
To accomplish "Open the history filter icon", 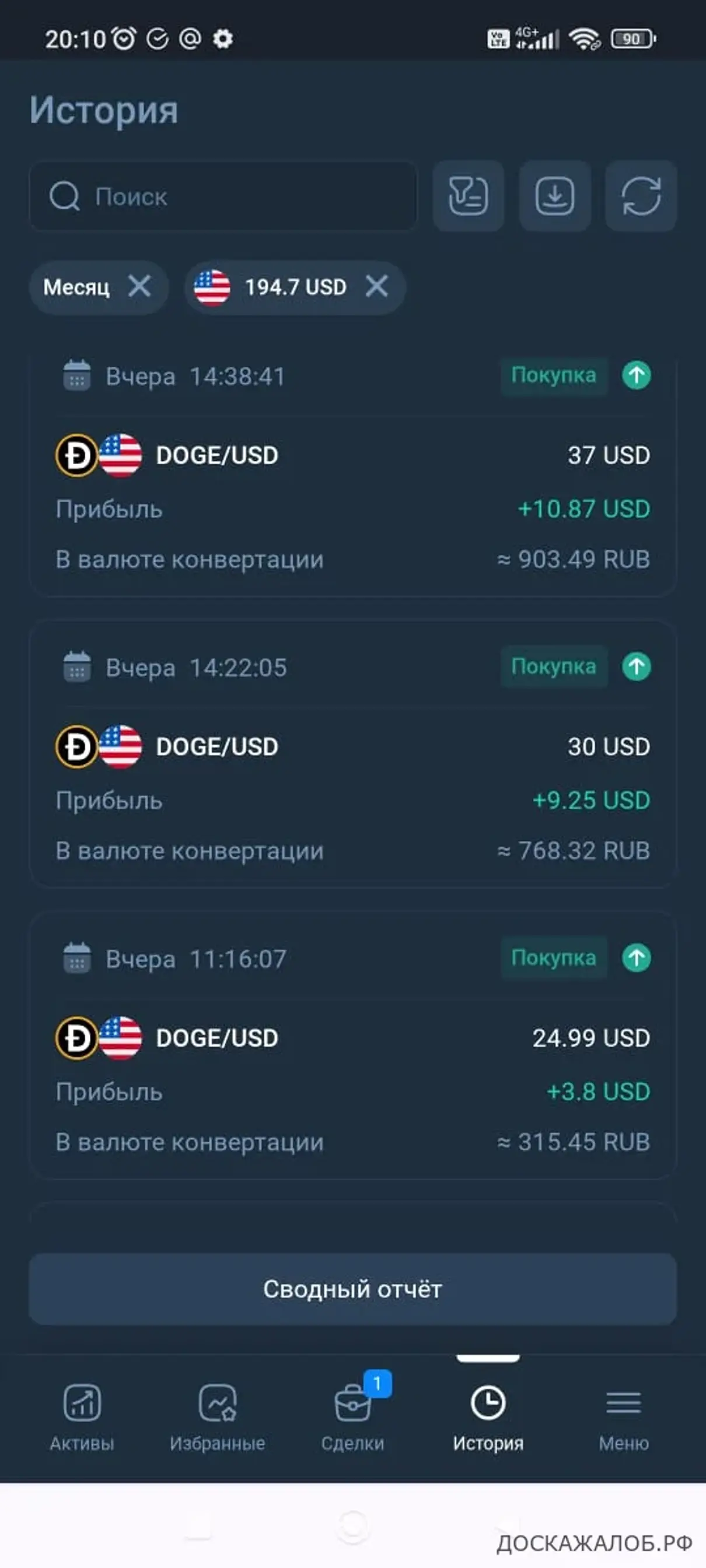I will click(468, 196).
